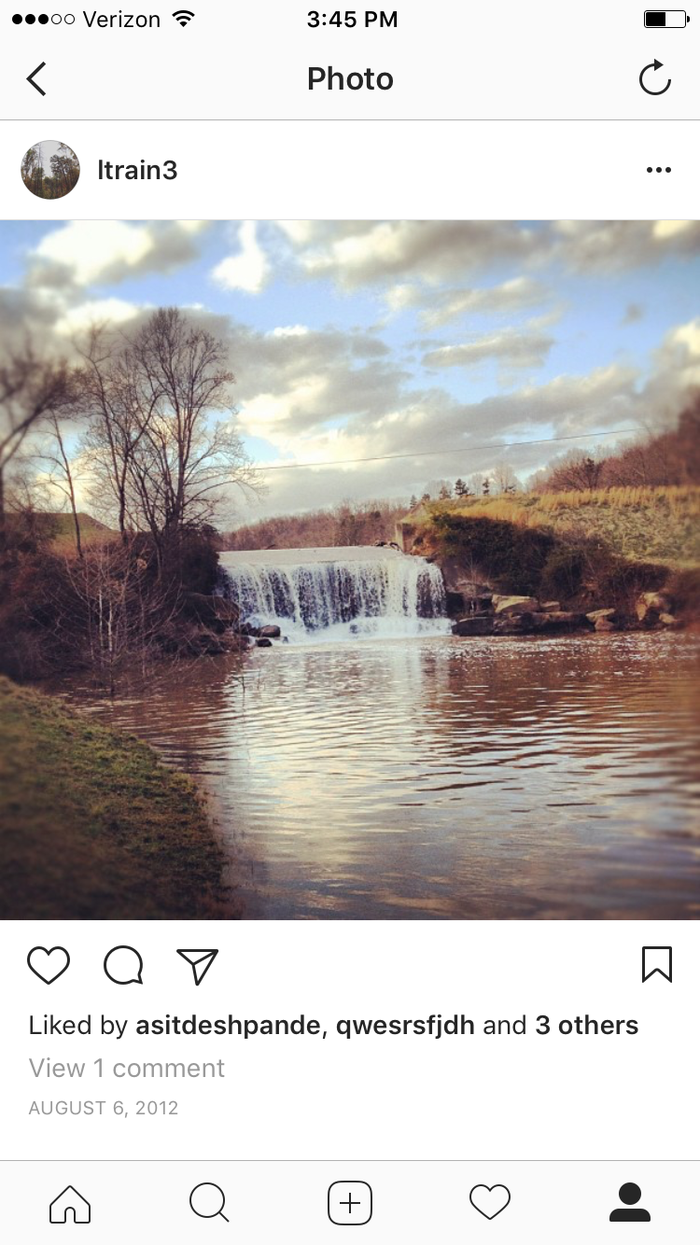This screenshot has width=700, height=1245.
Task: Bookmark this post
Action: (656, 964)
